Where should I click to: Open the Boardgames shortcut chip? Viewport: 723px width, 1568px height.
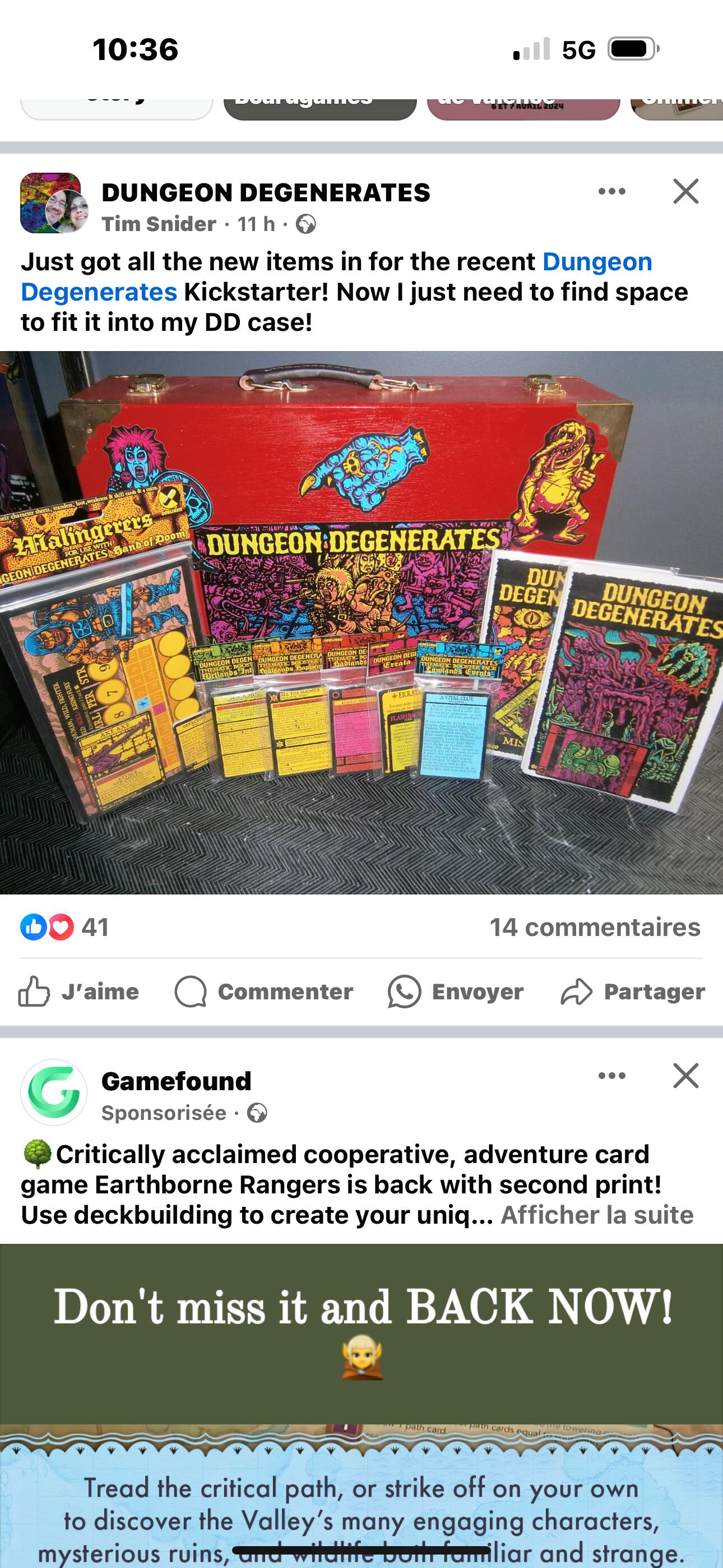tap(319, 104)
